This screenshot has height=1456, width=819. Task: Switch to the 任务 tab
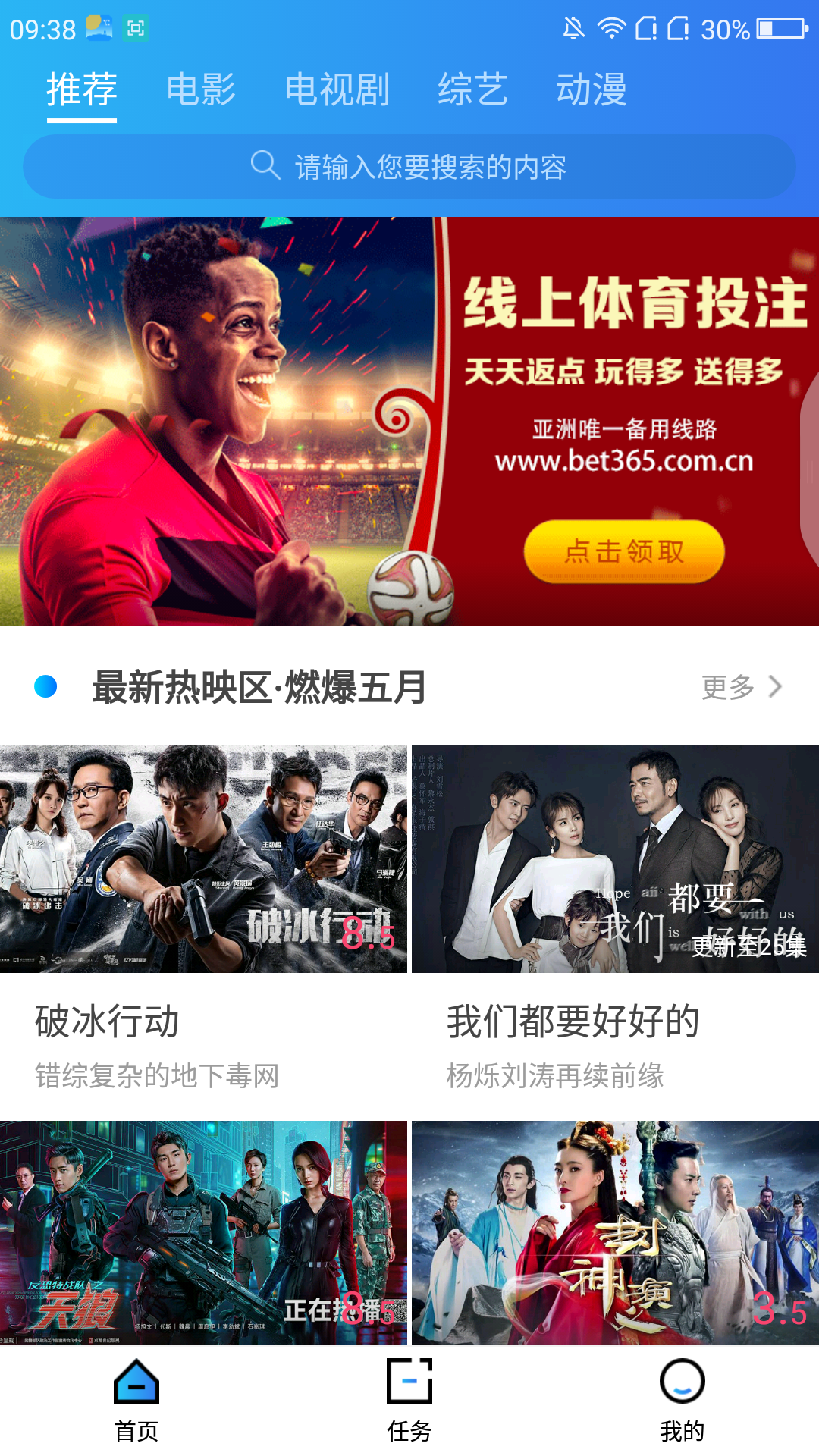409,1400
